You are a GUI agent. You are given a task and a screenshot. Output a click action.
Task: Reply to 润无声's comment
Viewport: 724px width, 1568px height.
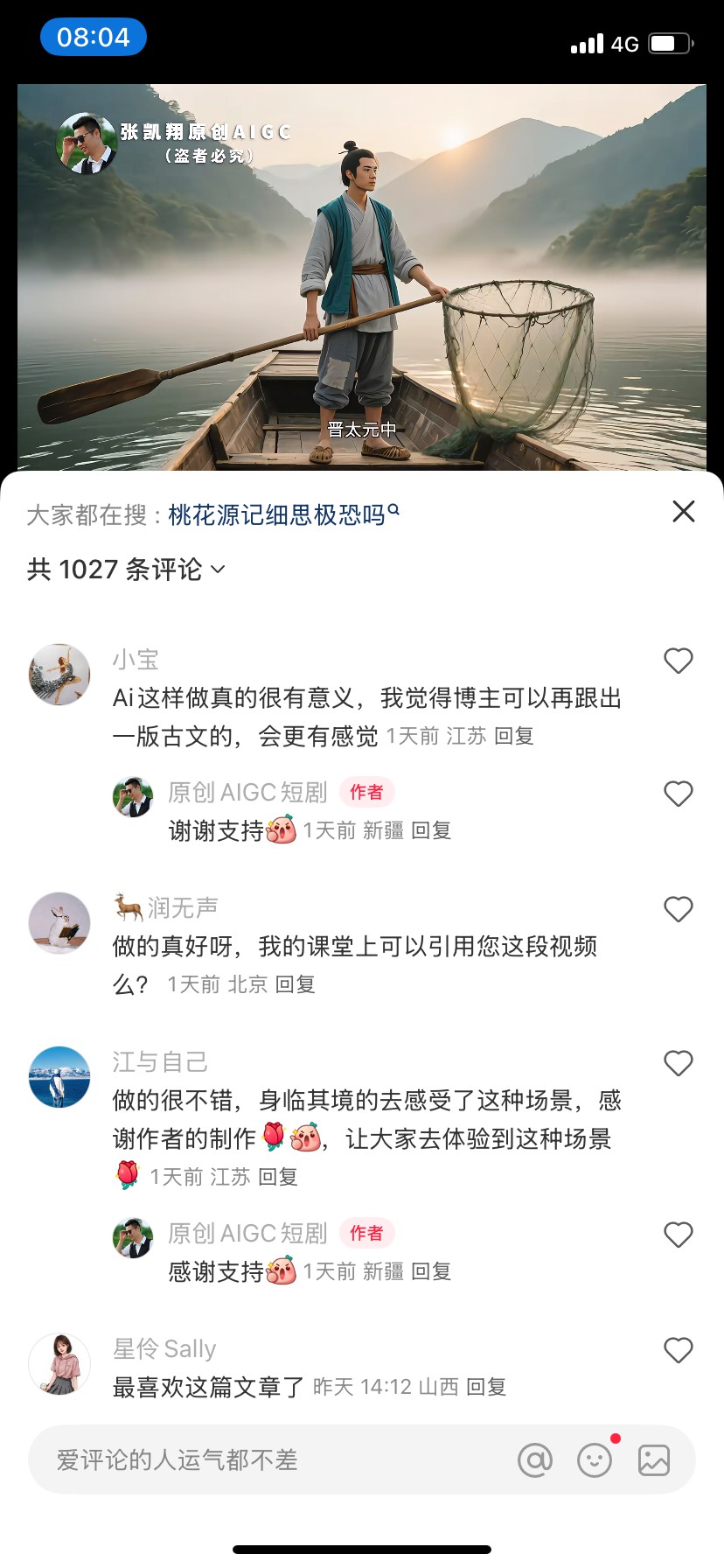point(295,984)
